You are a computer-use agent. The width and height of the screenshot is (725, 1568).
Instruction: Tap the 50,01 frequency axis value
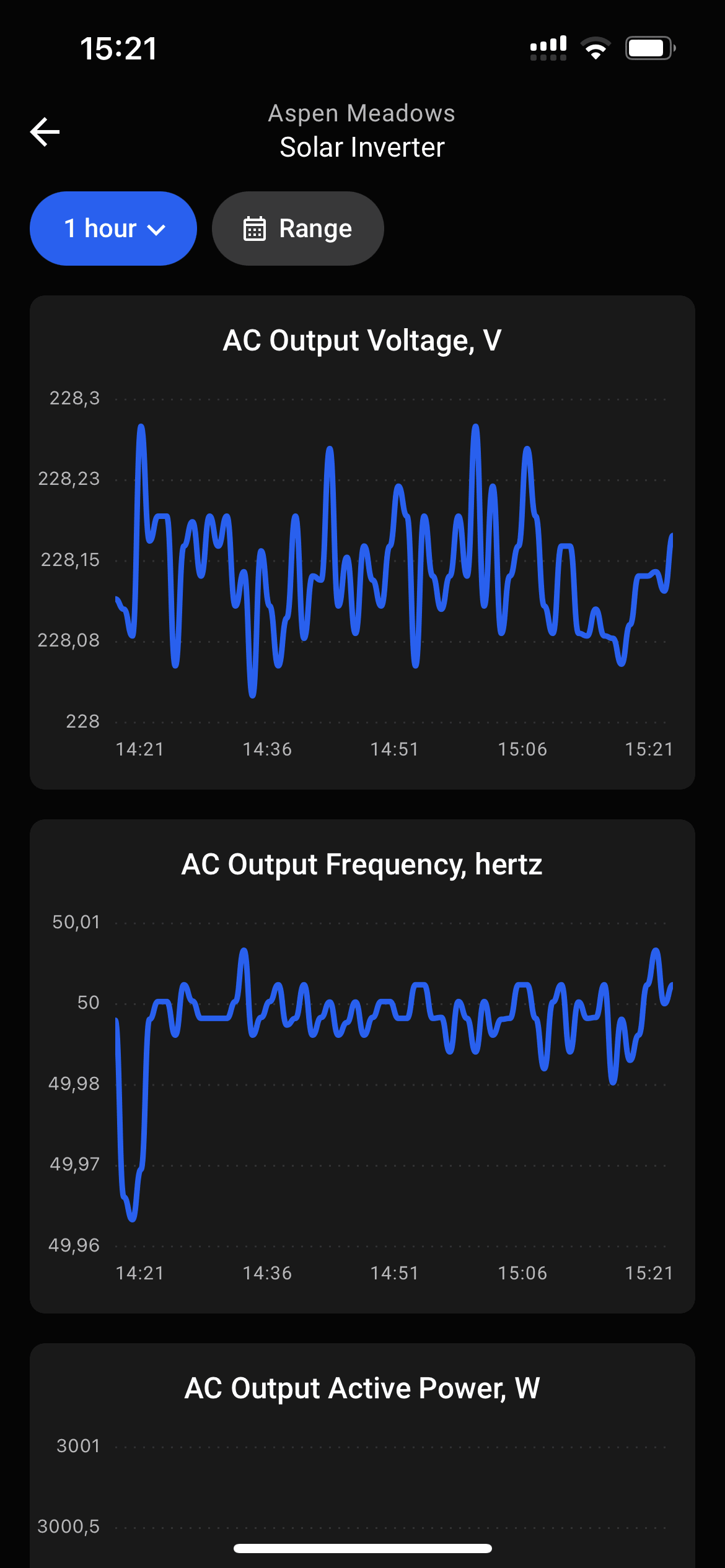(76, 922)
